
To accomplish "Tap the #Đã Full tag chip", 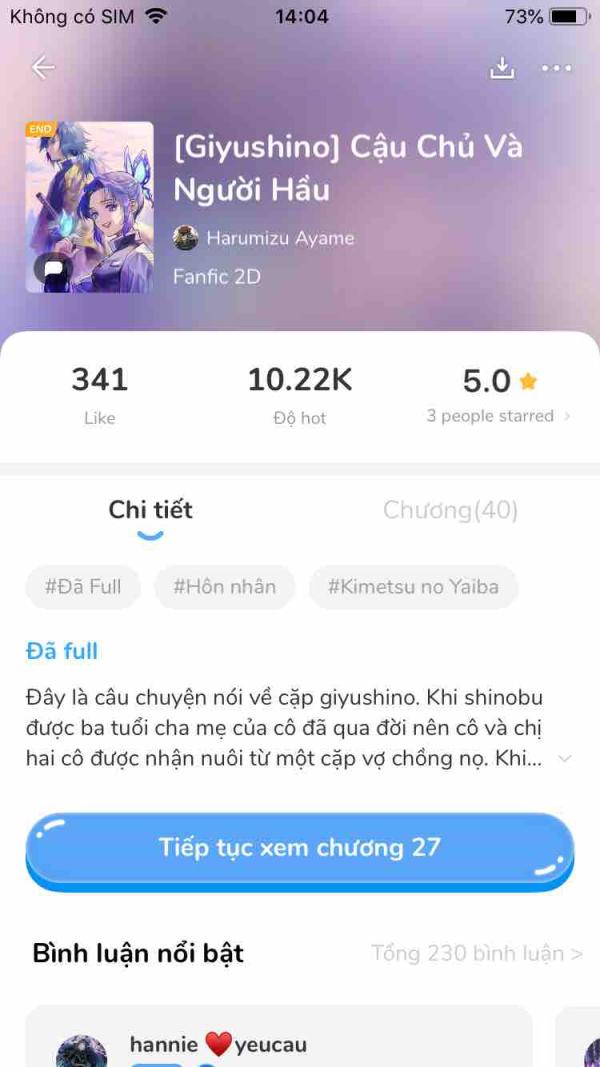I will [83, 587].
